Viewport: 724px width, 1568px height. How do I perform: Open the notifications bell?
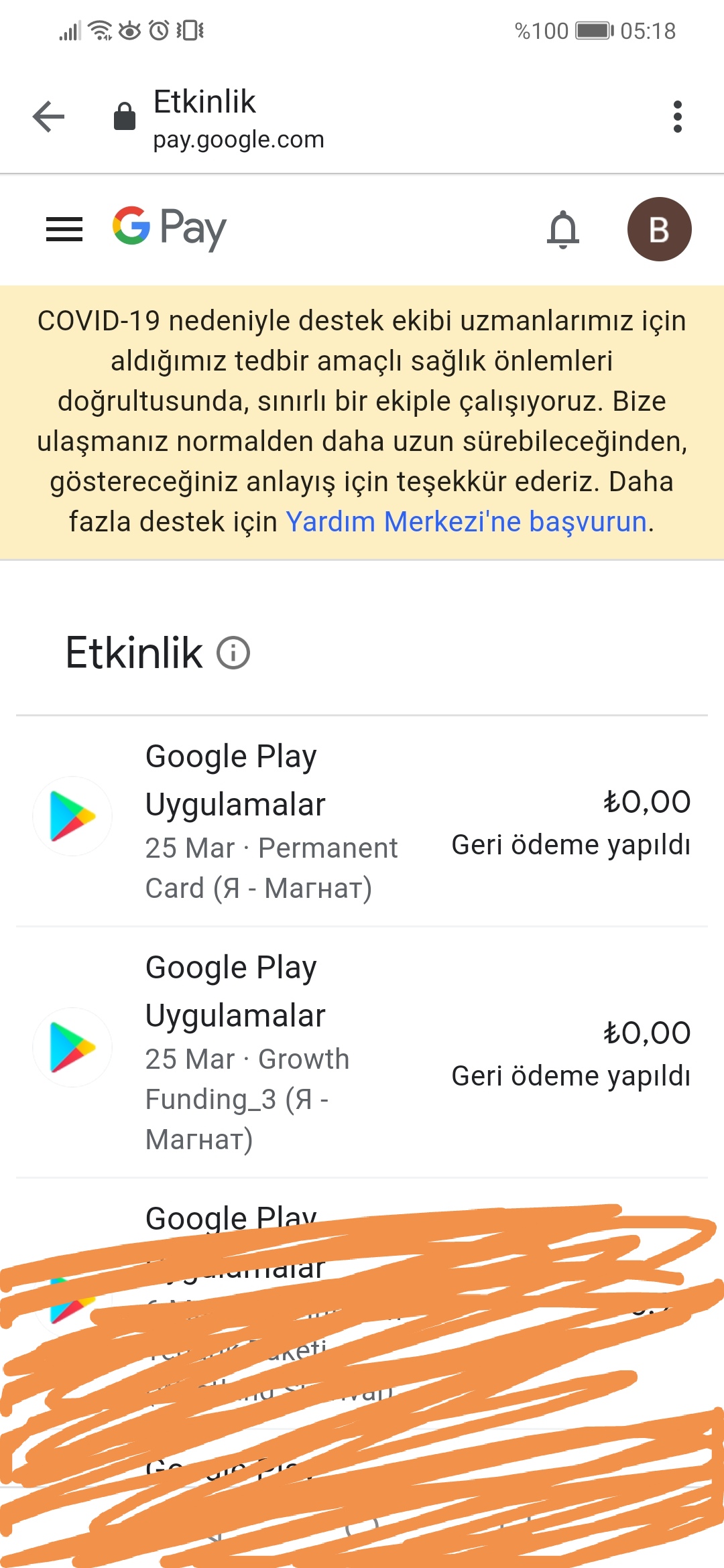563,229
